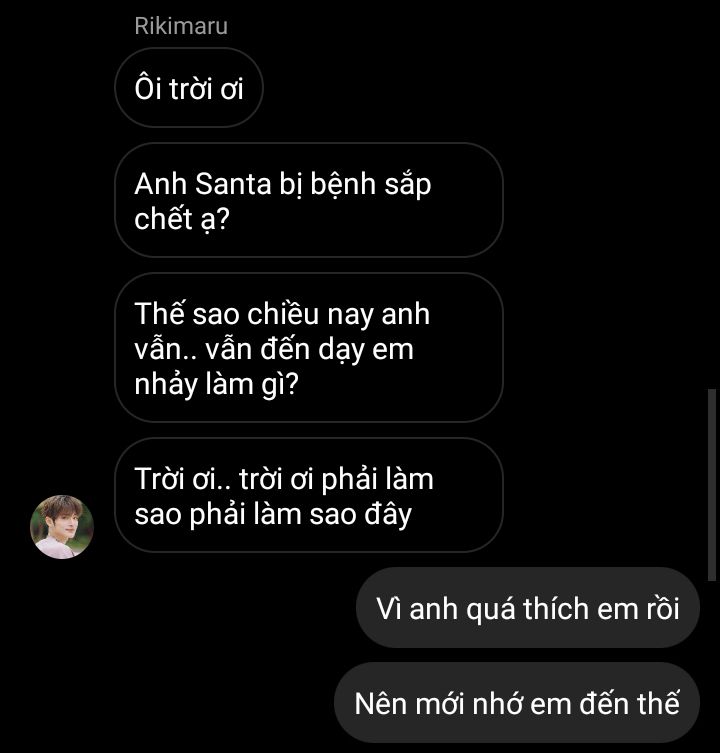This screenshot has height=753, width=720.
Task: Open Rikimaru's profile picture avatar
Action: tap(62, 527)
